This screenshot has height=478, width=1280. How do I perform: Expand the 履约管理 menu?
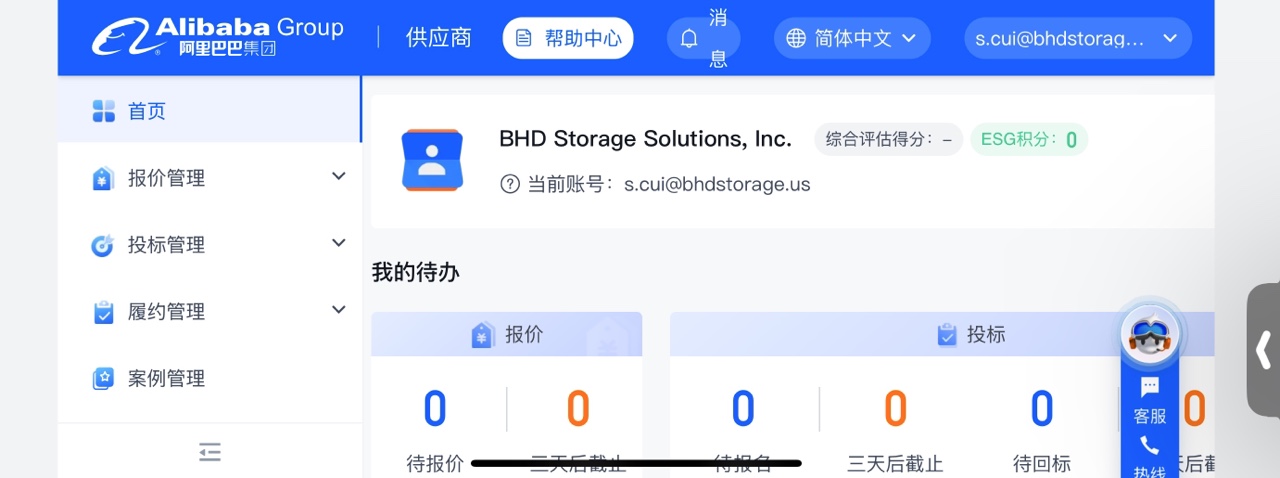(x=210, y=312)
